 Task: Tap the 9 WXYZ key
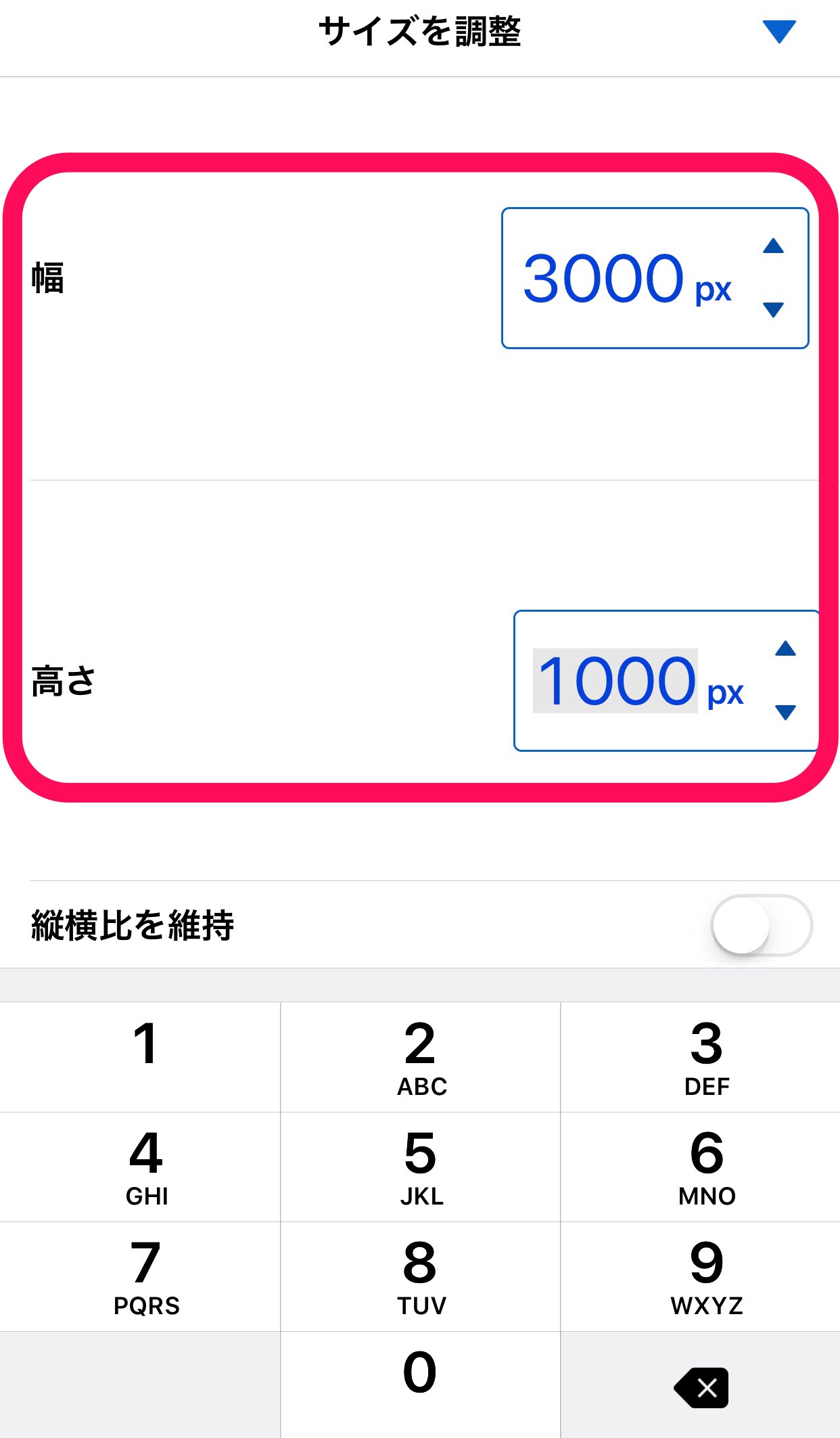(701, 1276)
